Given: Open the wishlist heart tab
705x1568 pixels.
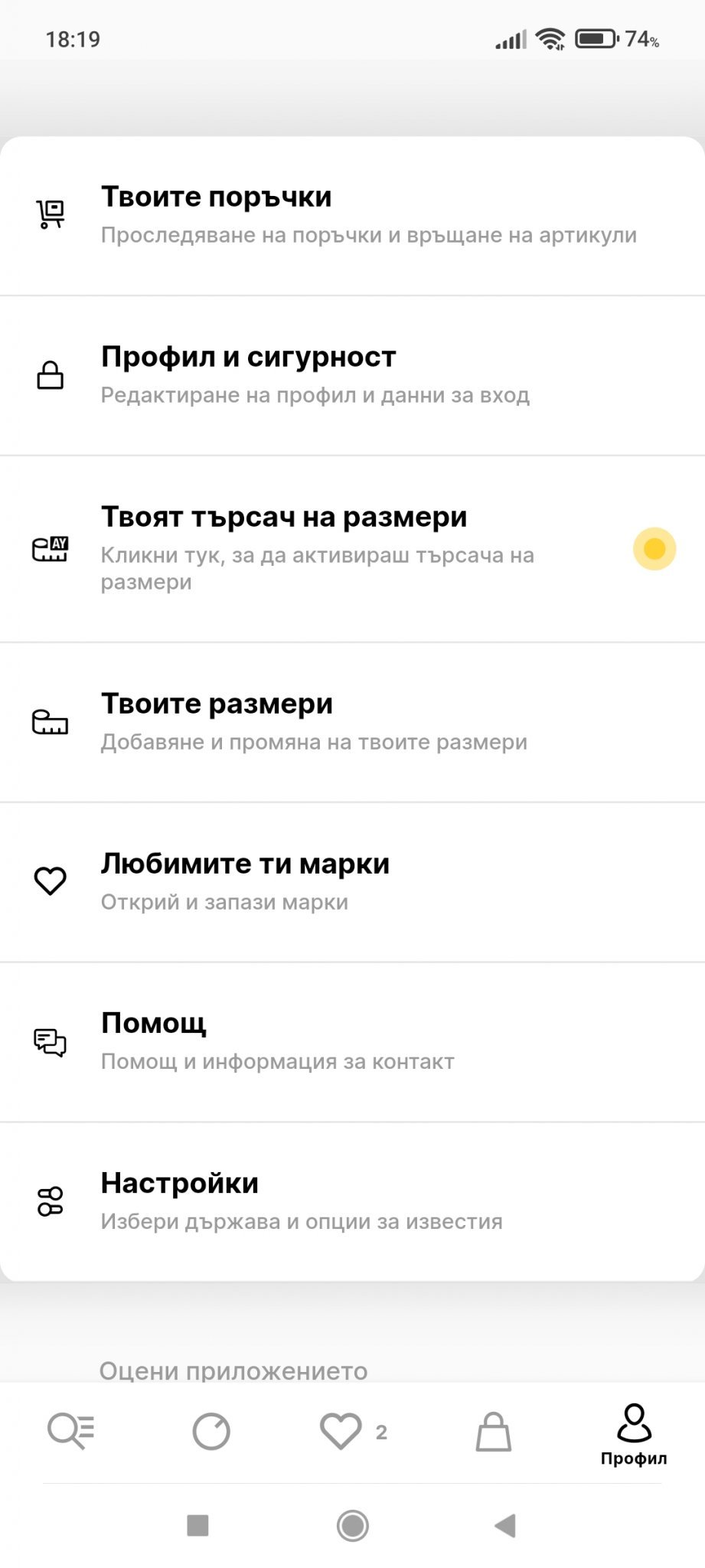Looking at the screenshot, I should 341,1431.
